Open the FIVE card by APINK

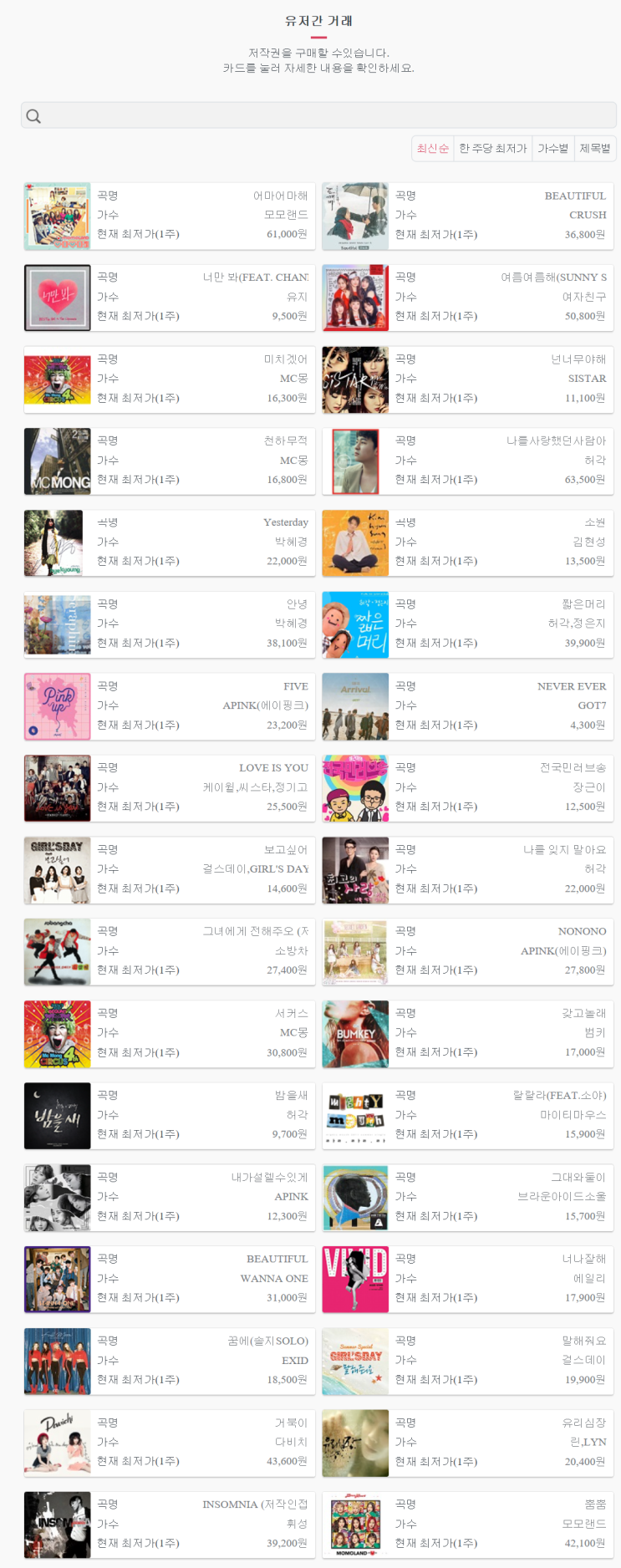tap(170, 706)
